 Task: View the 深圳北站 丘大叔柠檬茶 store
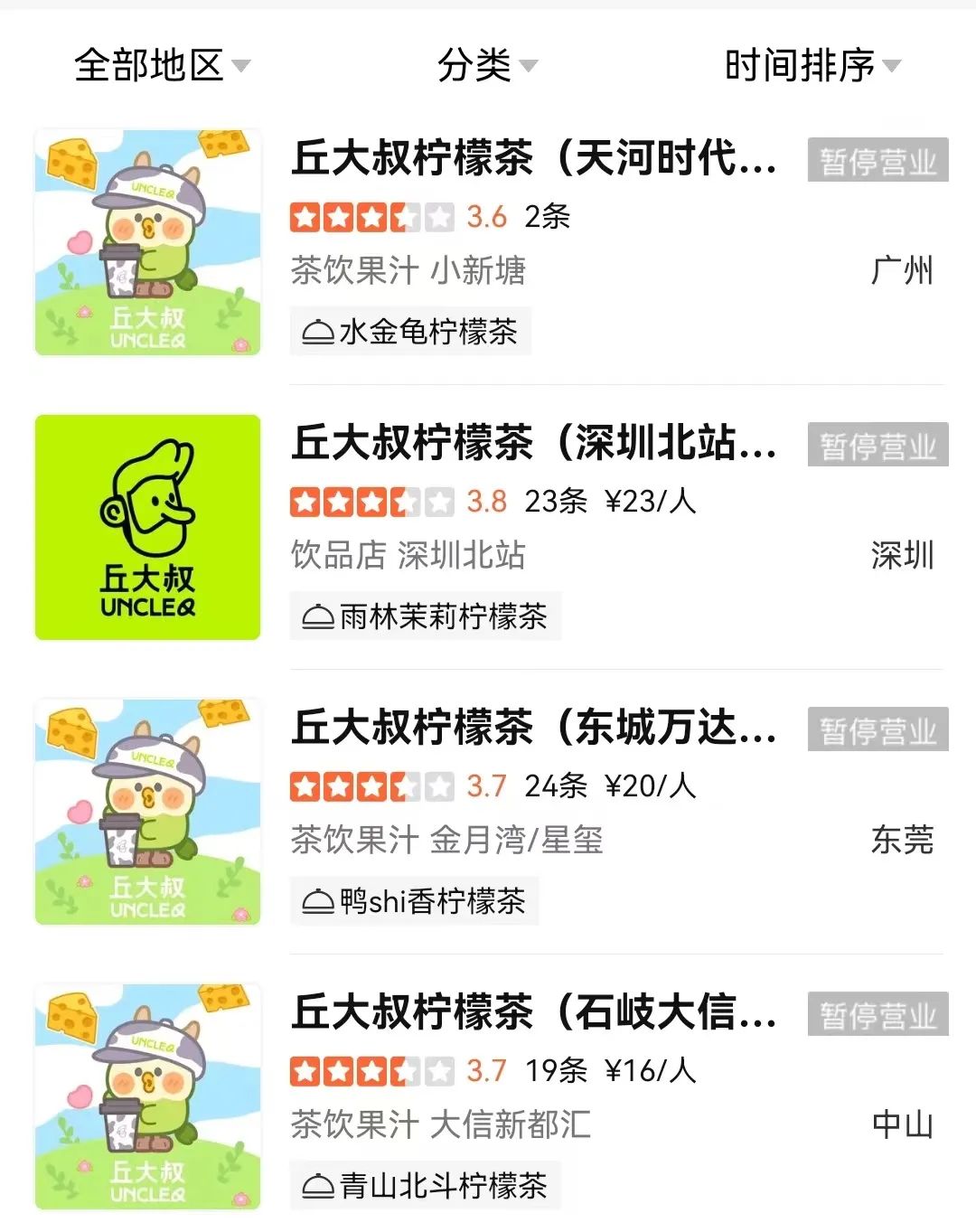click(533, 444)
